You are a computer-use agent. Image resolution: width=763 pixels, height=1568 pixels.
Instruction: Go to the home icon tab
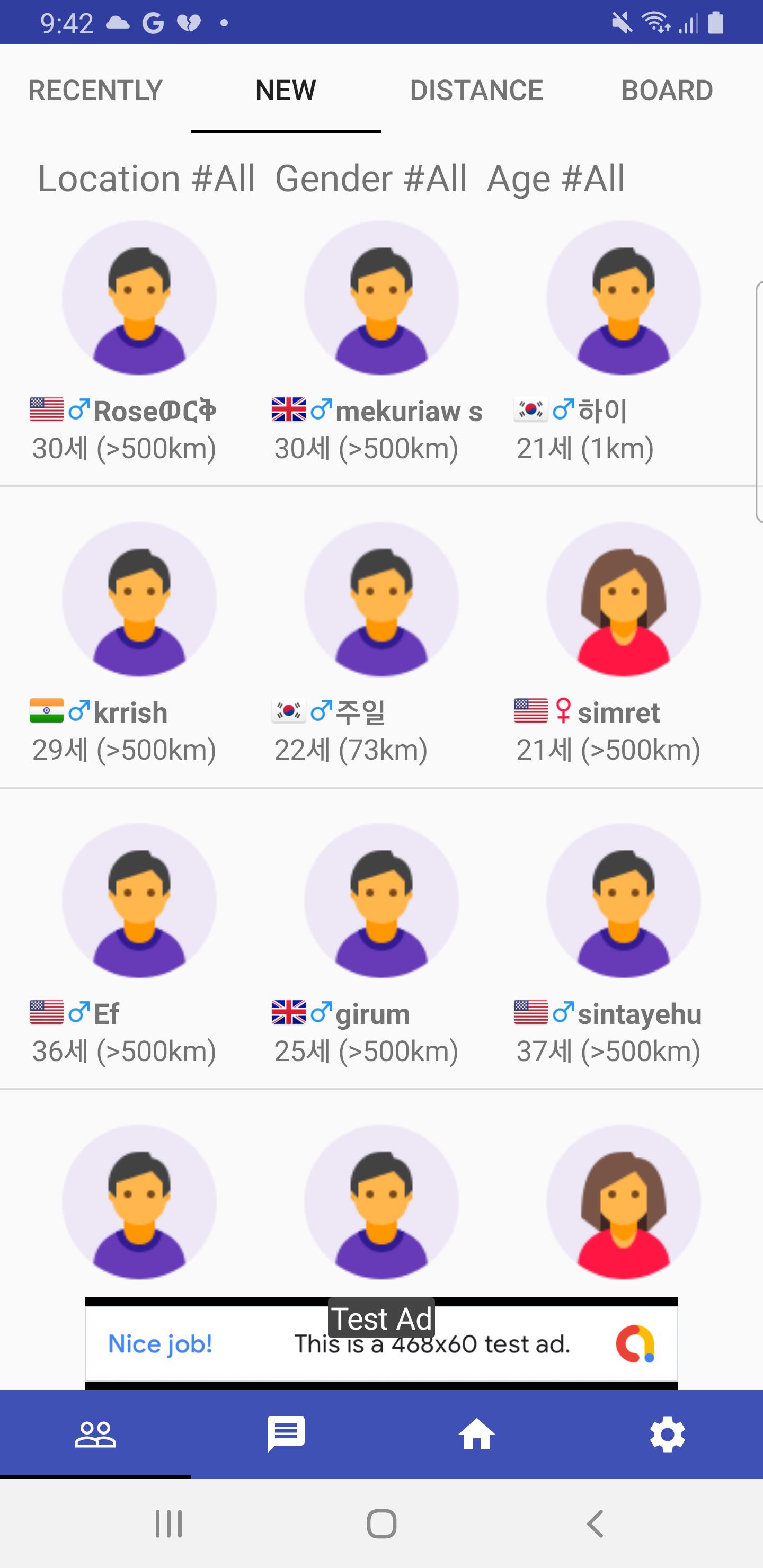[x=476, y=1434]
